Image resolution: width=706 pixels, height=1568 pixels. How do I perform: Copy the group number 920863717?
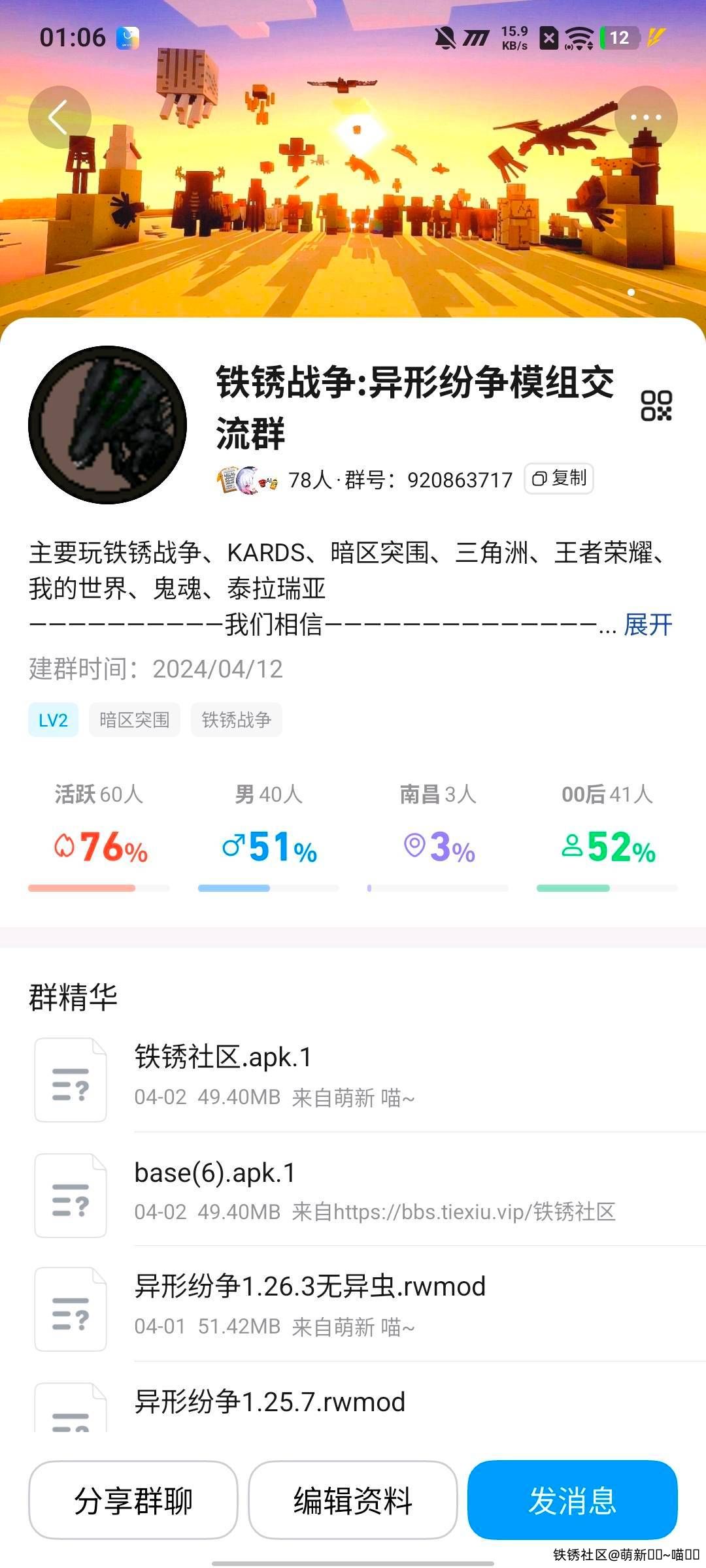(559, 479)
